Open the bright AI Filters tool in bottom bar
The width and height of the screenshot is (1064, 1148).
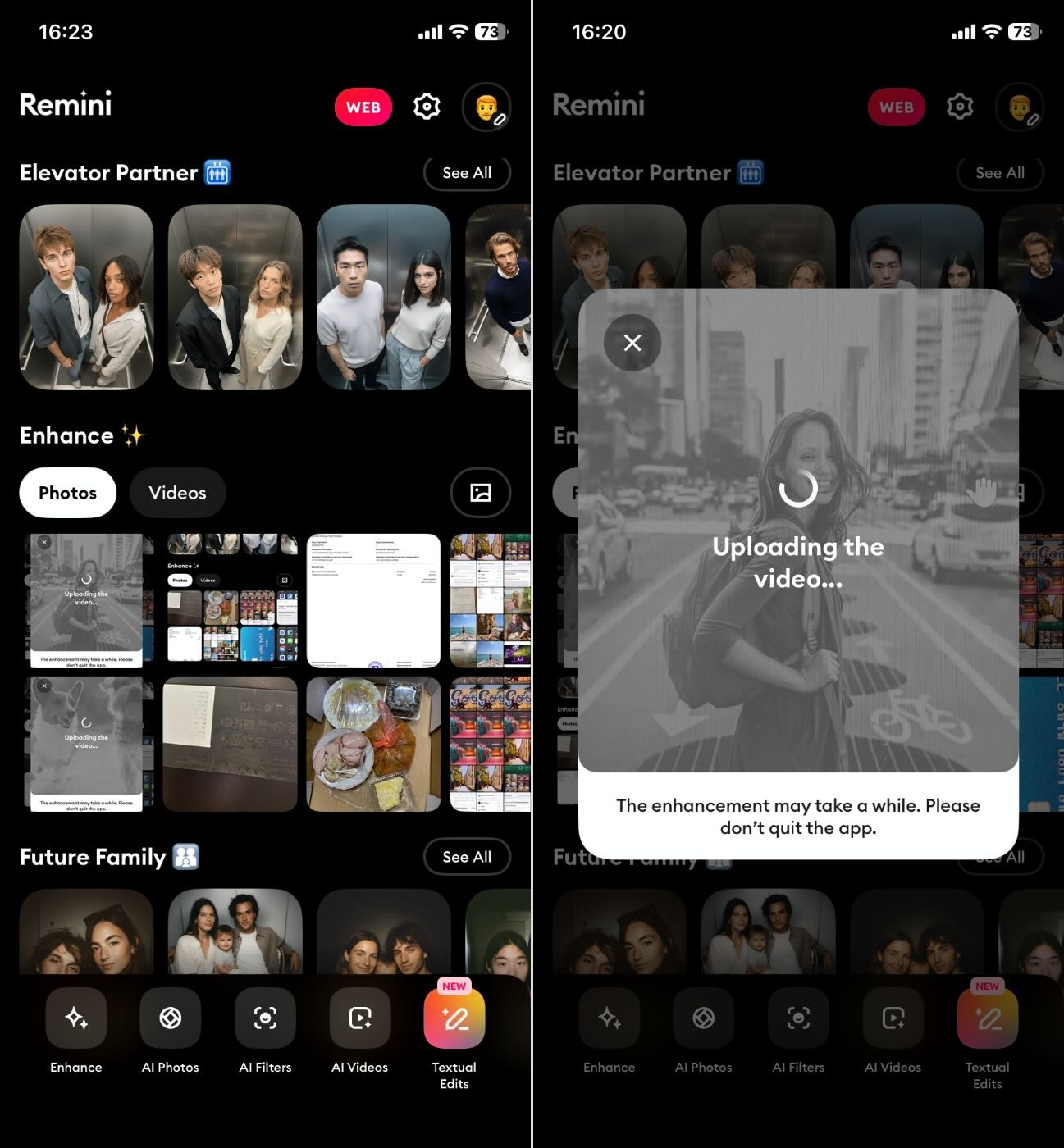(265, 1018)
